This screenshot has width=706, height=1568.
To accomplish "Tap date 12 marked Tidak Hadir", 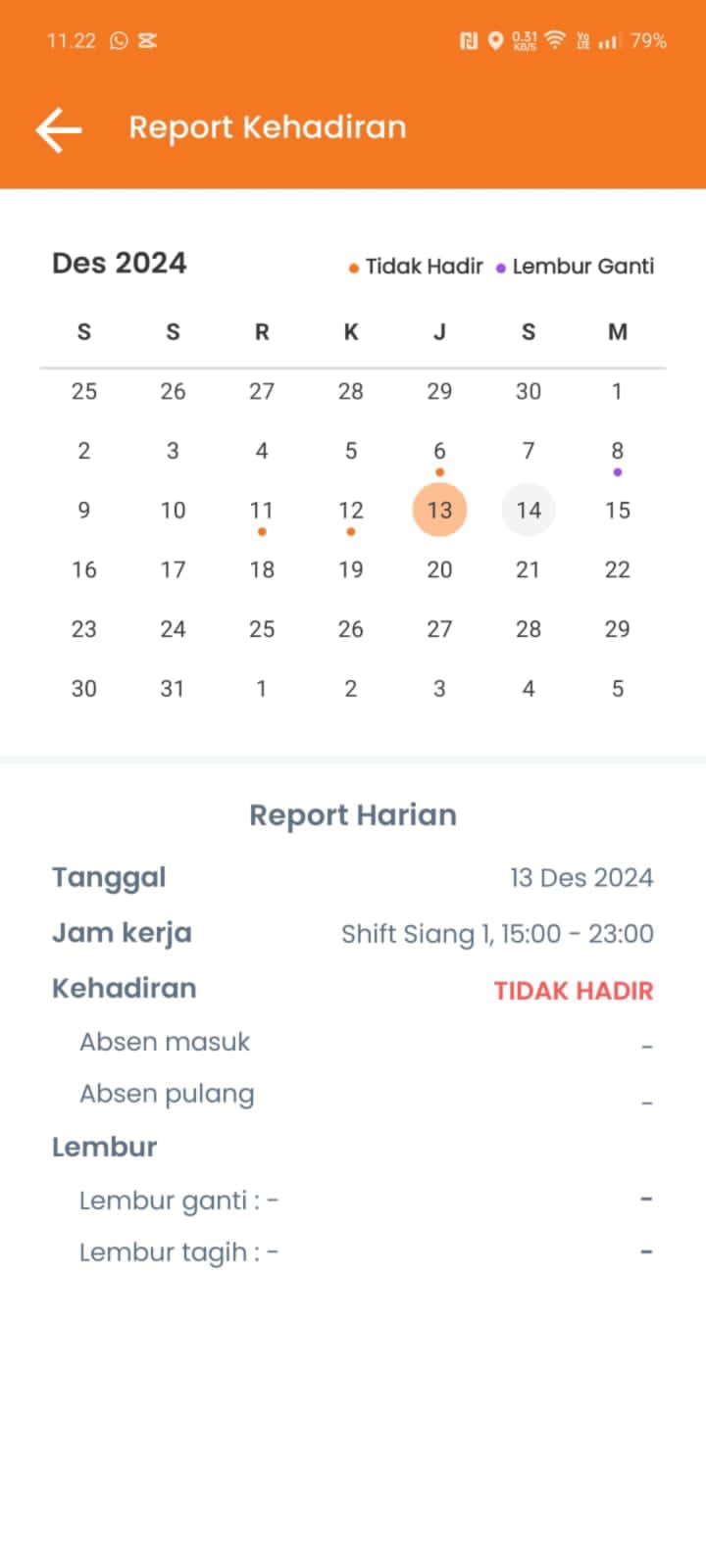I will click(x=351, y=511).
